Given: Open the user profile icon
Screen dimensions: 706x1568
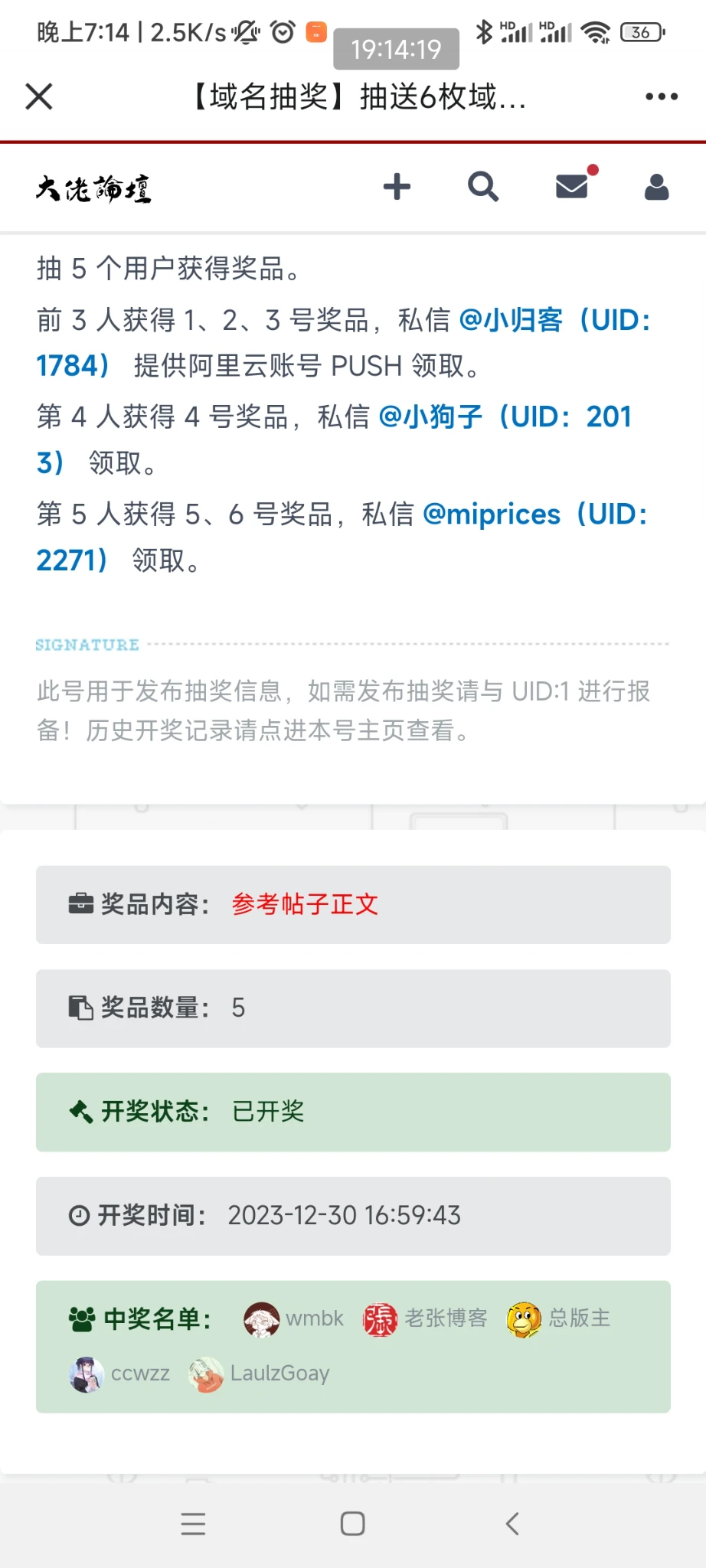Looking at the screenshot, I should pos(656,187).
